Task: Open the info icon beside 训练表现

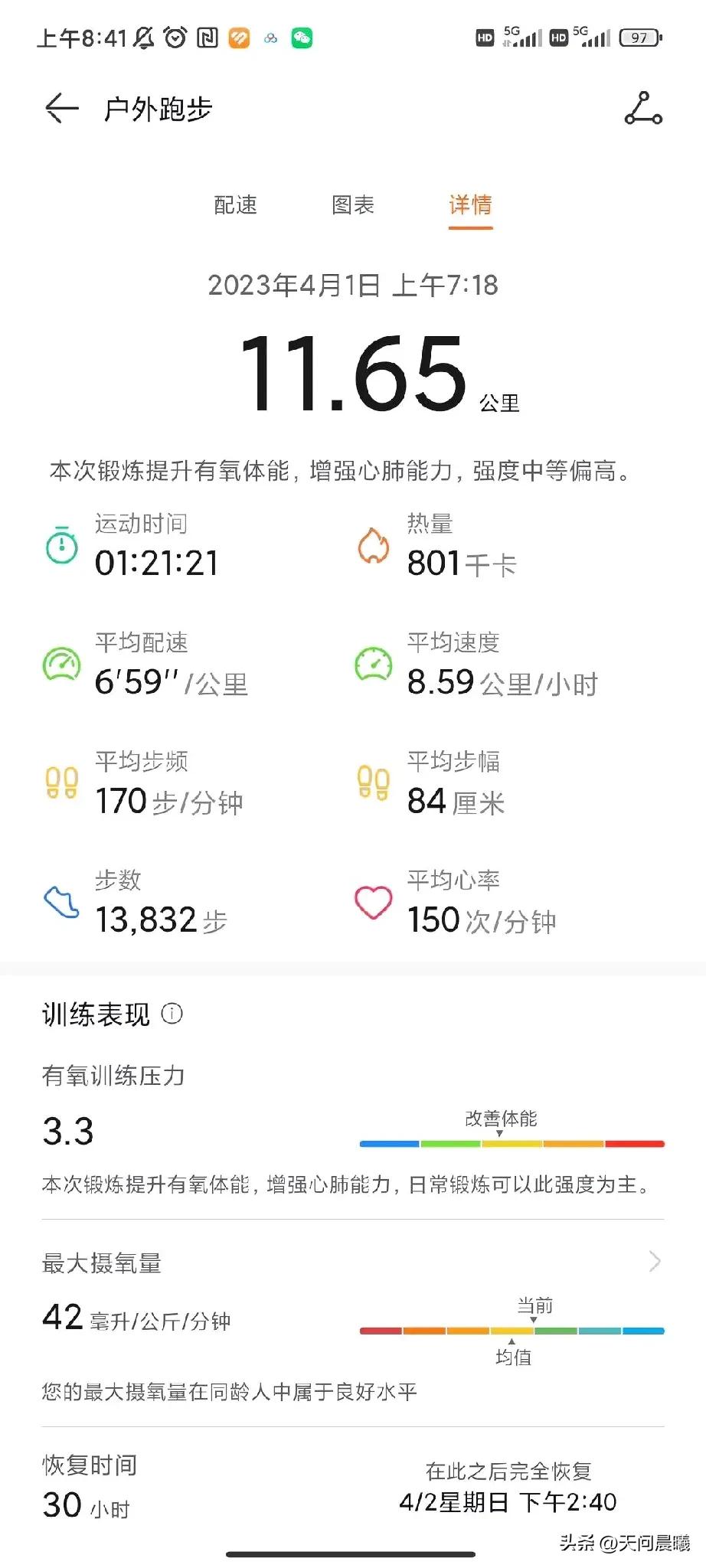Action: pyautogui.click(x=172, y=1014)
